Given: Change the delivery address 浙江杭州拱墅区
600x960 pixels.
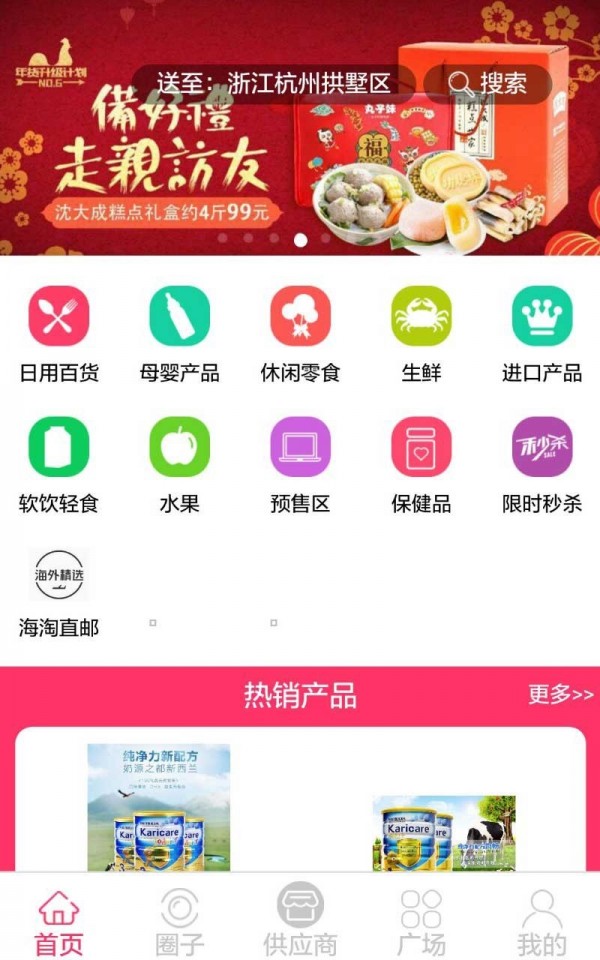Looking at the screenshot, I should point(272,83).
